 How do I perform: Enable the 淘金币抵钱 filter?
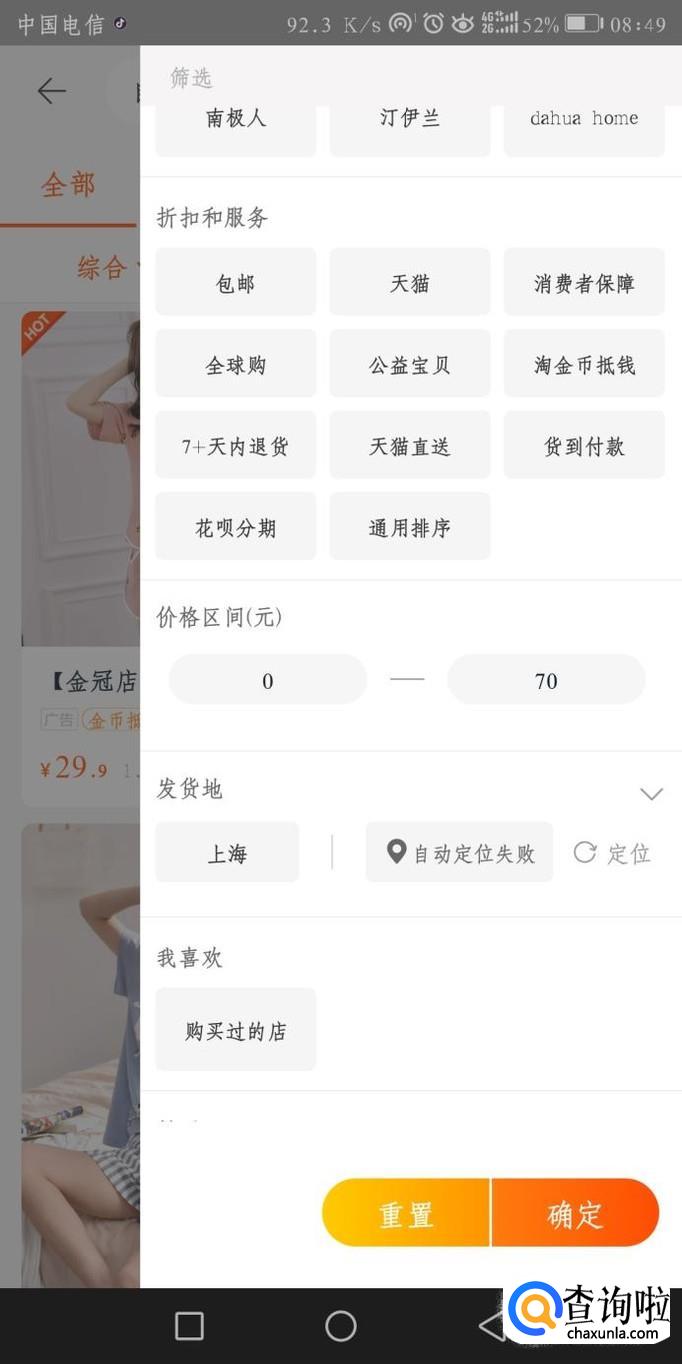584,364
